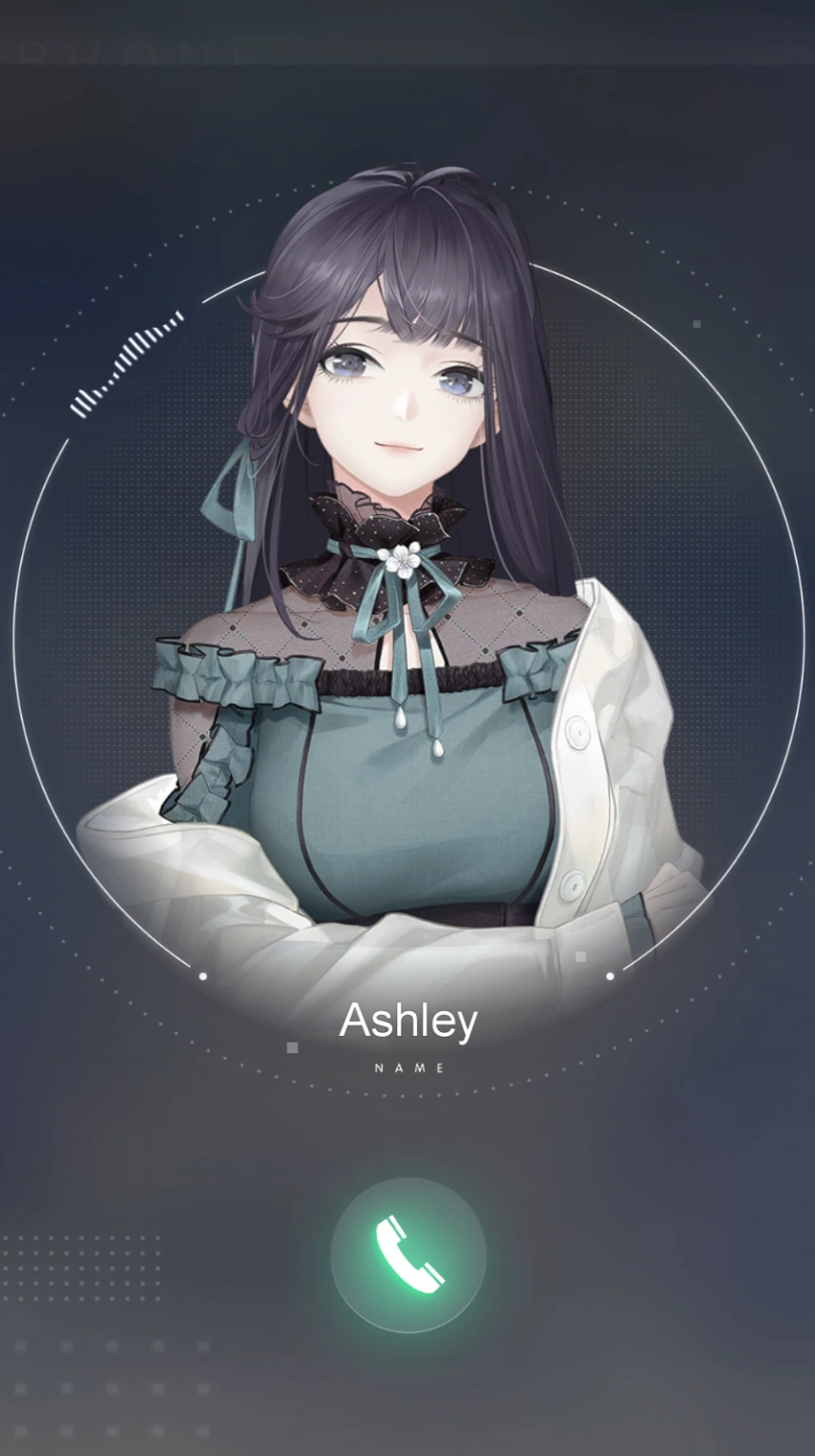Tap the gray square above the ring's right edge

click(x=696, y=323)
